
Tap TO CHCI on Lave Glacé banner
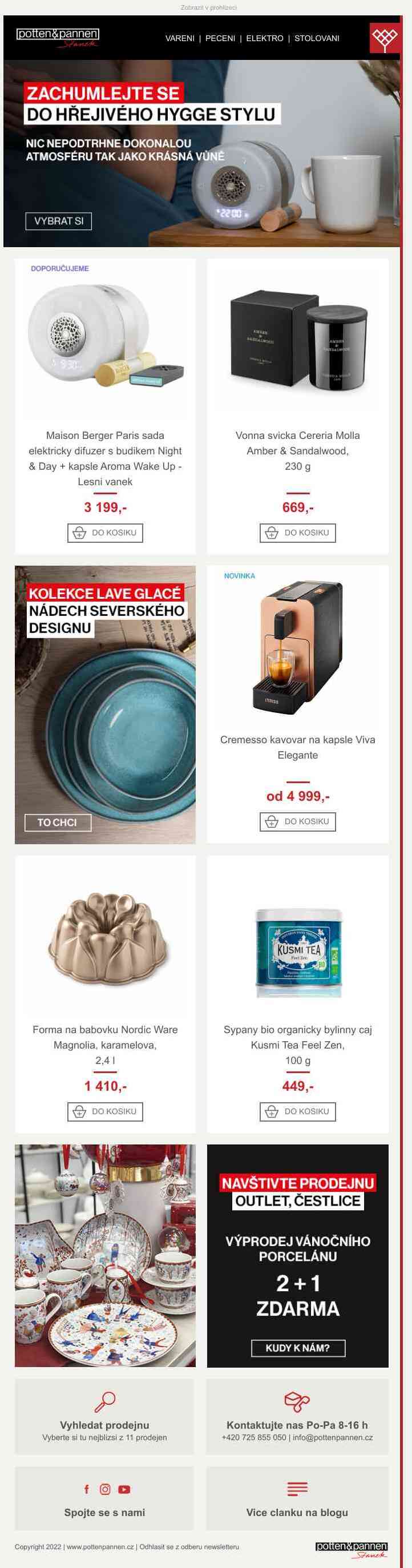point(58,823)
